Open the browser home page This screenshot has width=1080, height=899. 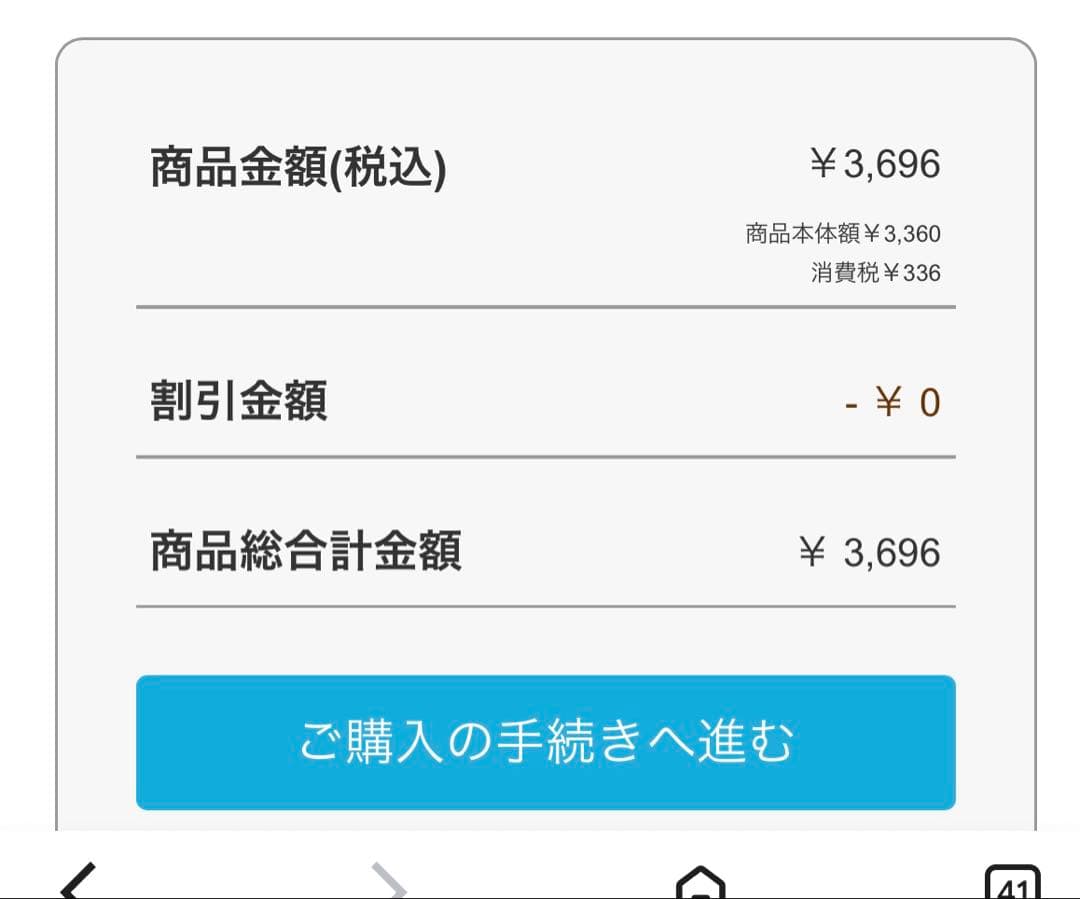(700, 884)
